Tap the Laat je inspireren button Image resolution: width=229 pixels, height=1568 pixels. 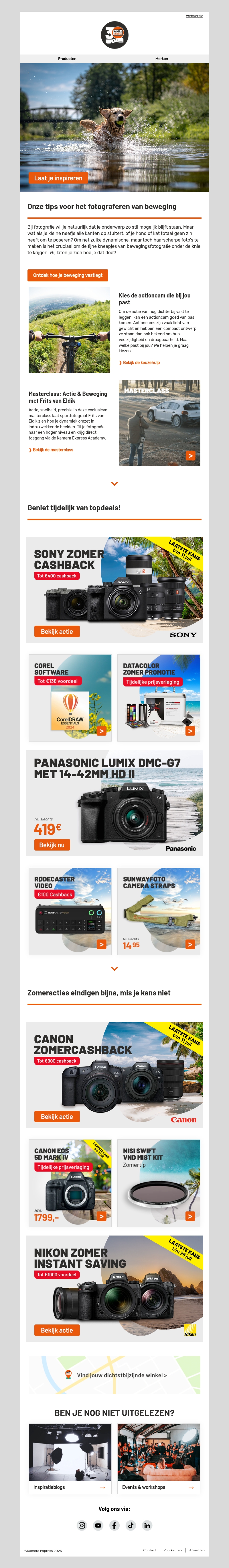tap(58, 178)
